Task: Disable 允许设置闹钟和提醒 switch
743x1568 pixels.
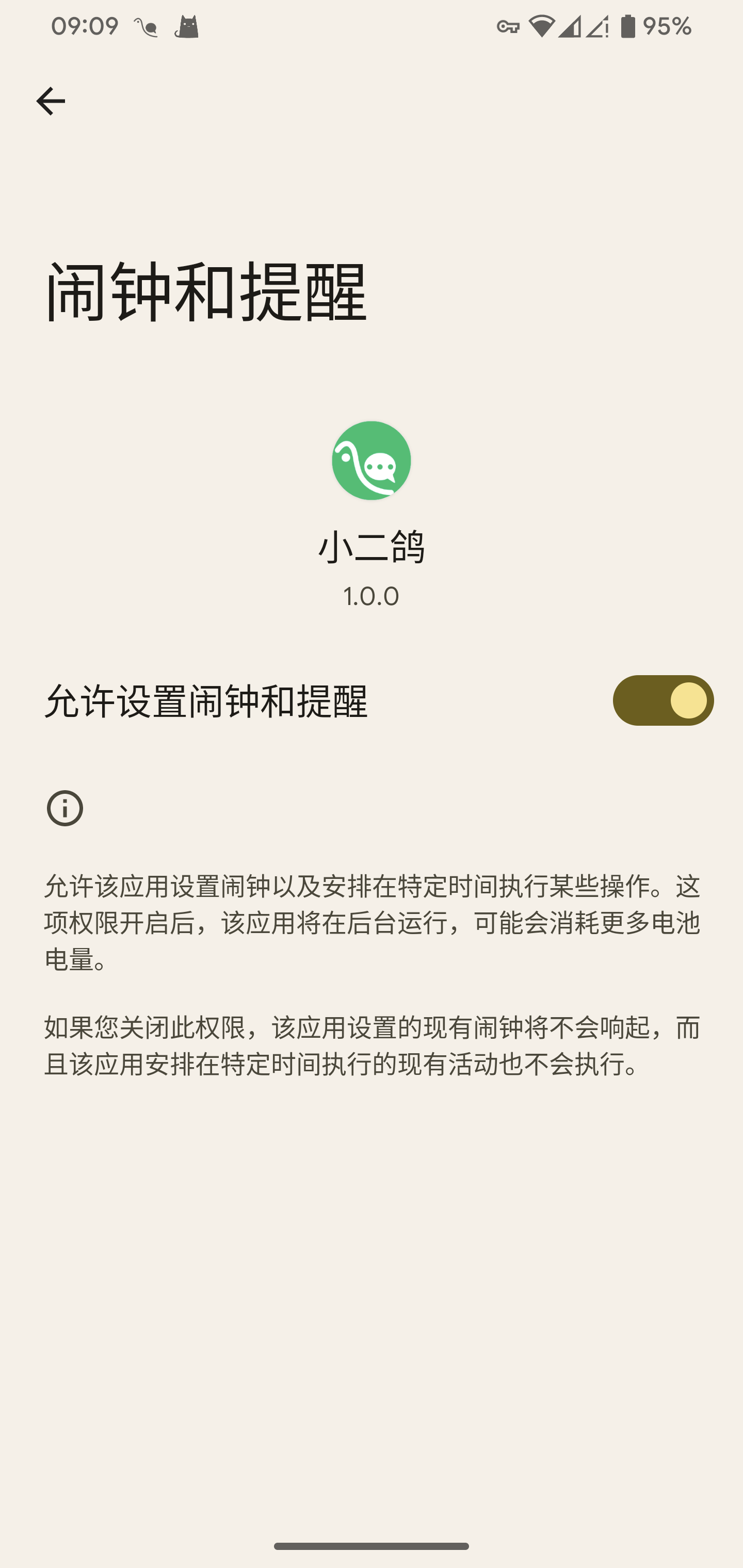Action: click(x=663, y=700)
